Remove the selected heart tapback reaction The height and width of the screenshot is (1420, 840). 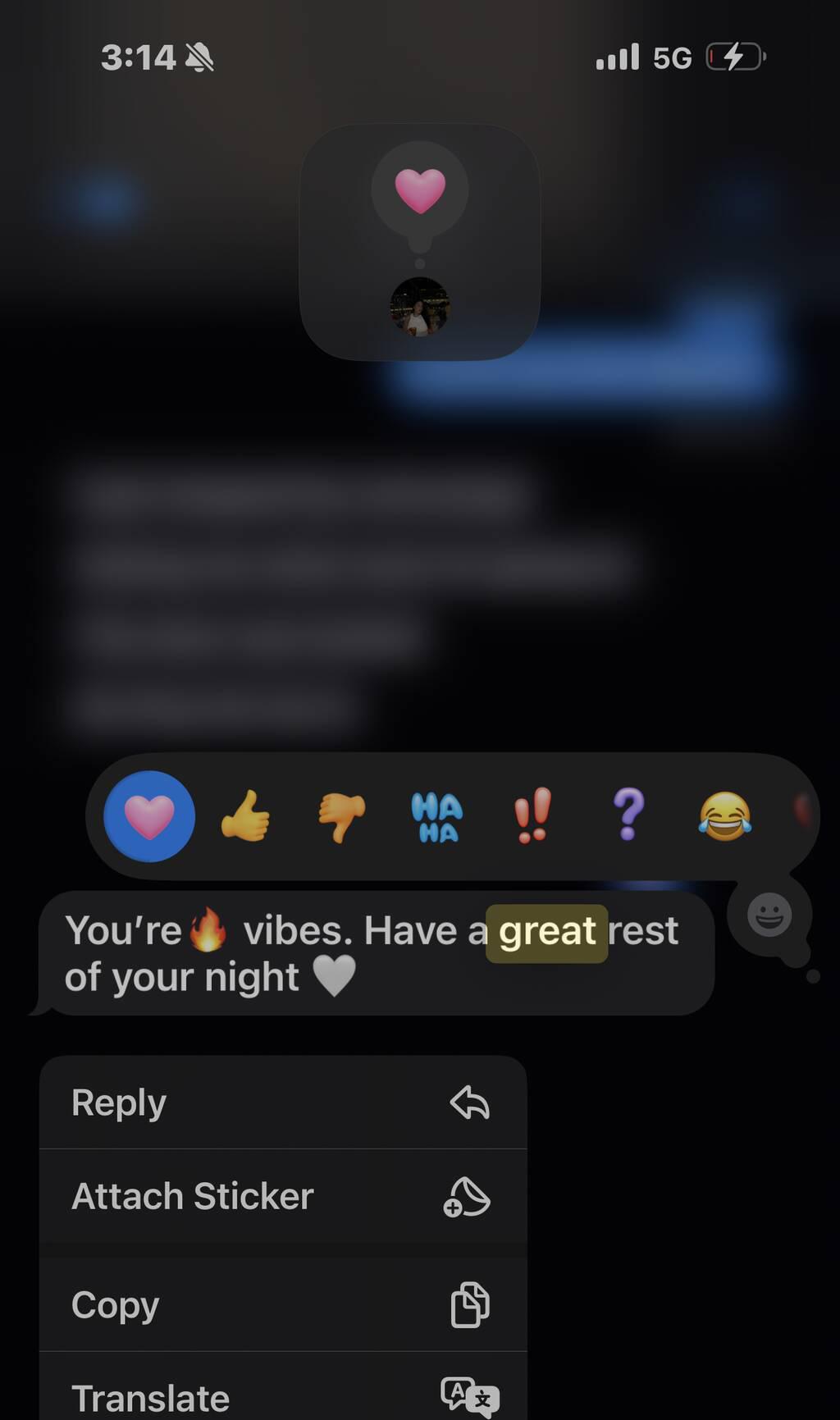(x=149, y=816)
